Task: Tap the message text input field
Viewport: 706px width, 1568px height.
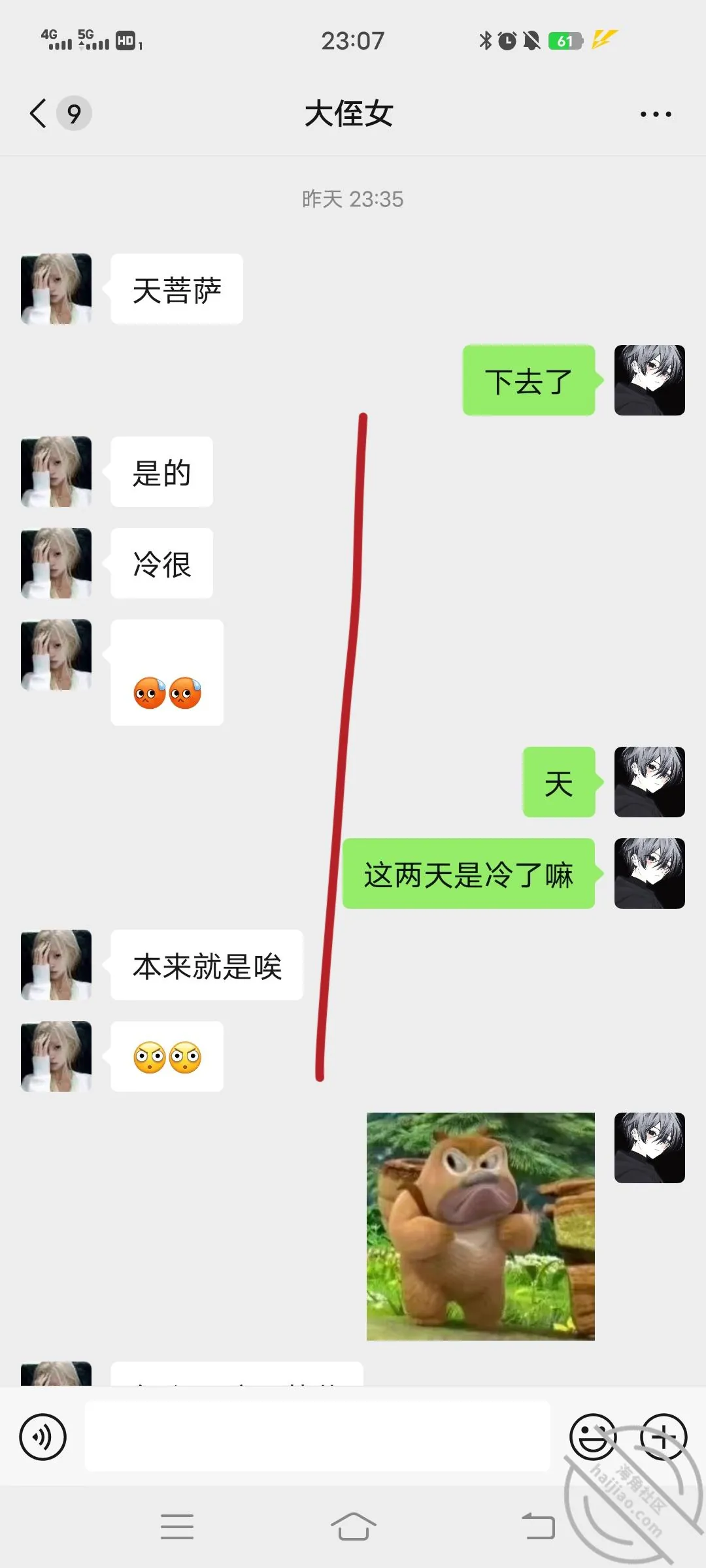Action: click(x=318, y=1436)
